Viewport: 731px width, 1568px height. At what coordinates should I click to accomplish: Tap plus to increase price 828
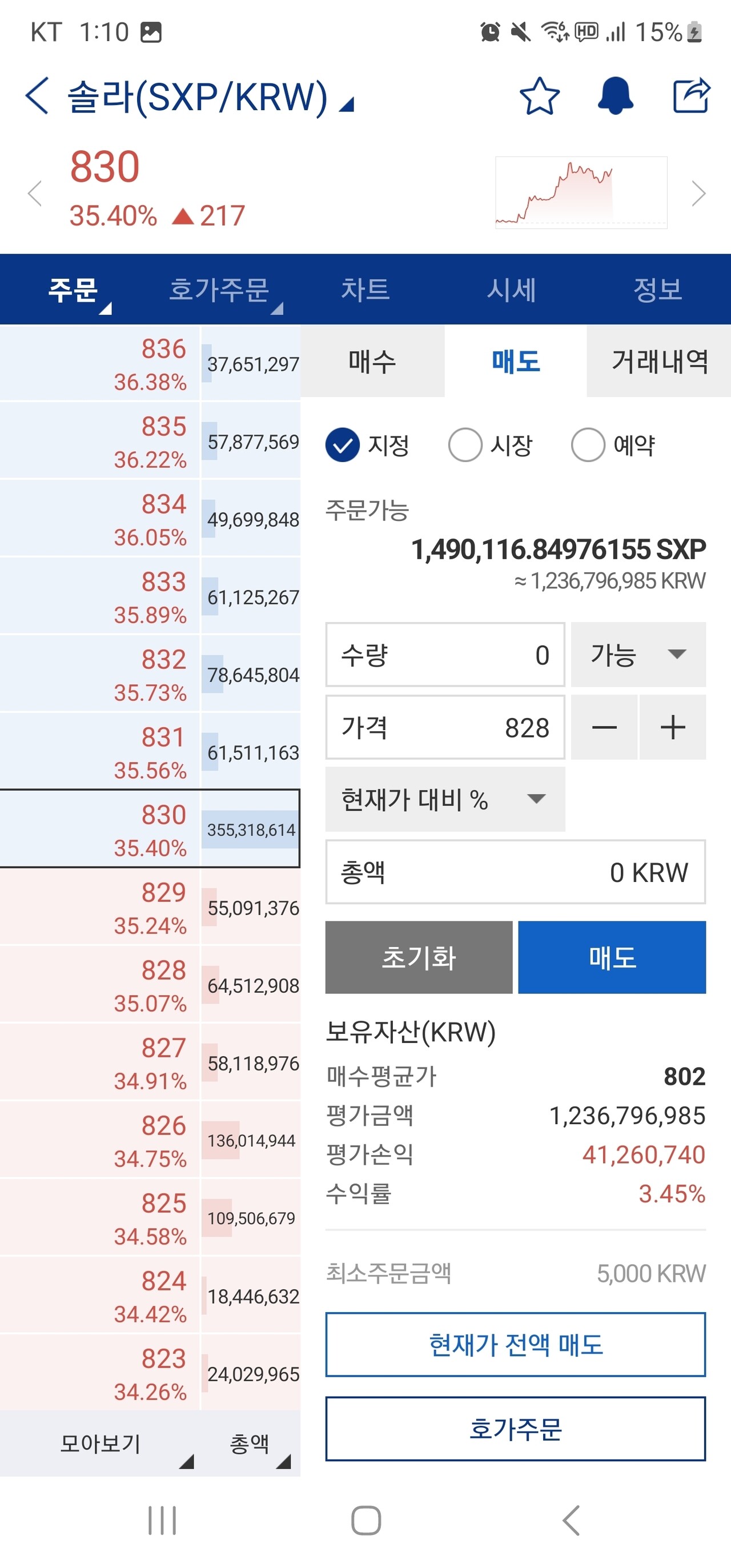(673, 727)
